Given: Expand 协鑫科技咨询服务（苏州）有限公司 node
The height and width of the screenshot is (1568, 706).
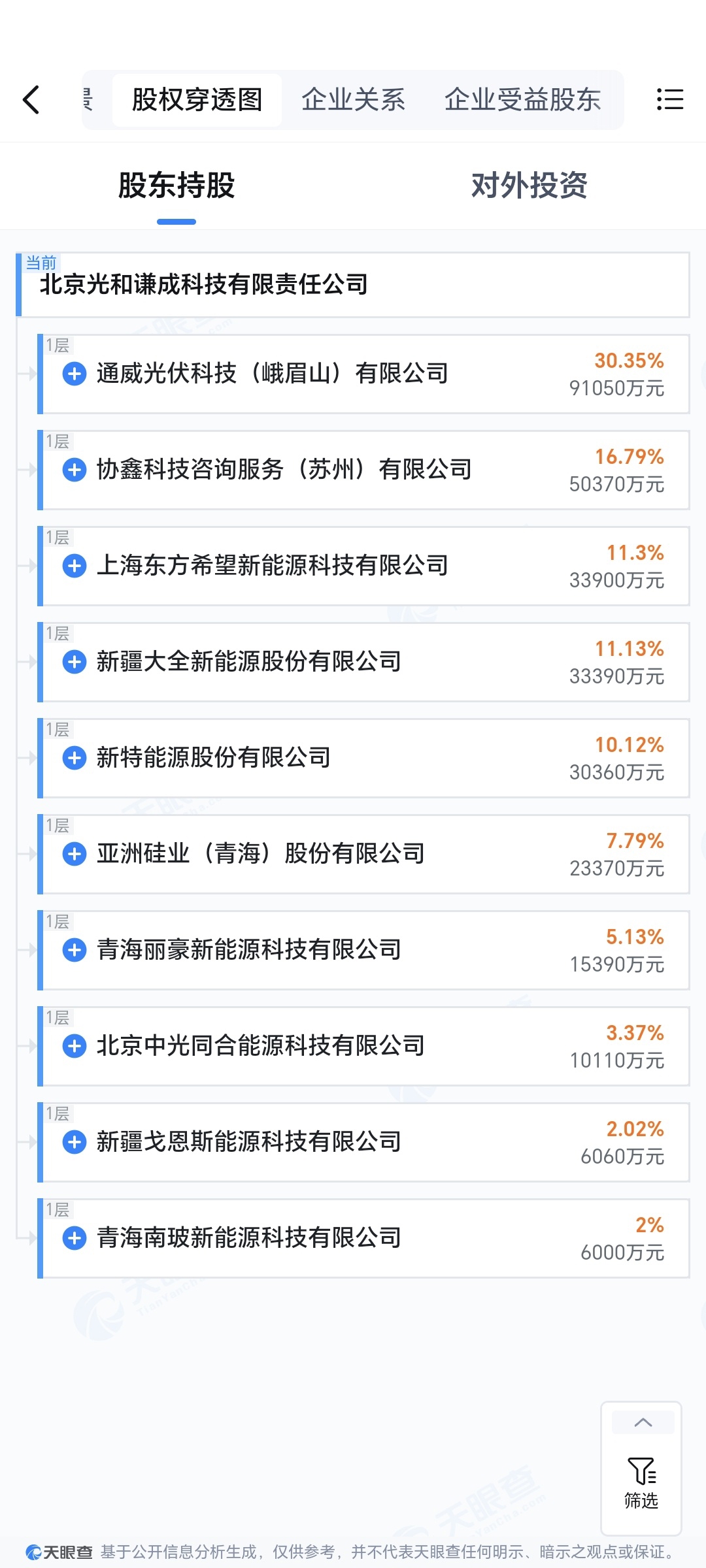Looking at the screenshot, I should 75,470.
